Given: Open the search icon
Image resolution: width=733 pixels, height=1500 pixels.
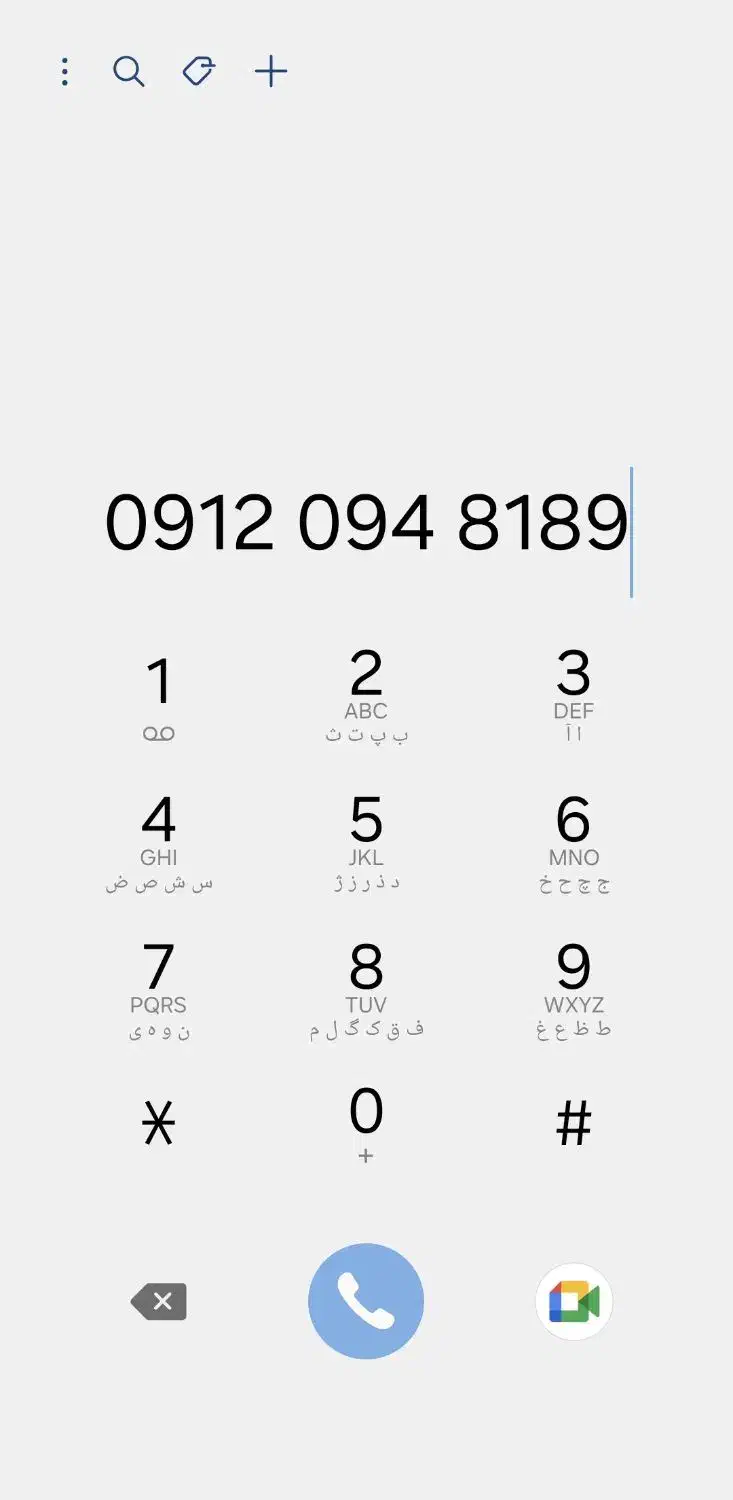Looking at the screenshot, I should pos(129,72).
